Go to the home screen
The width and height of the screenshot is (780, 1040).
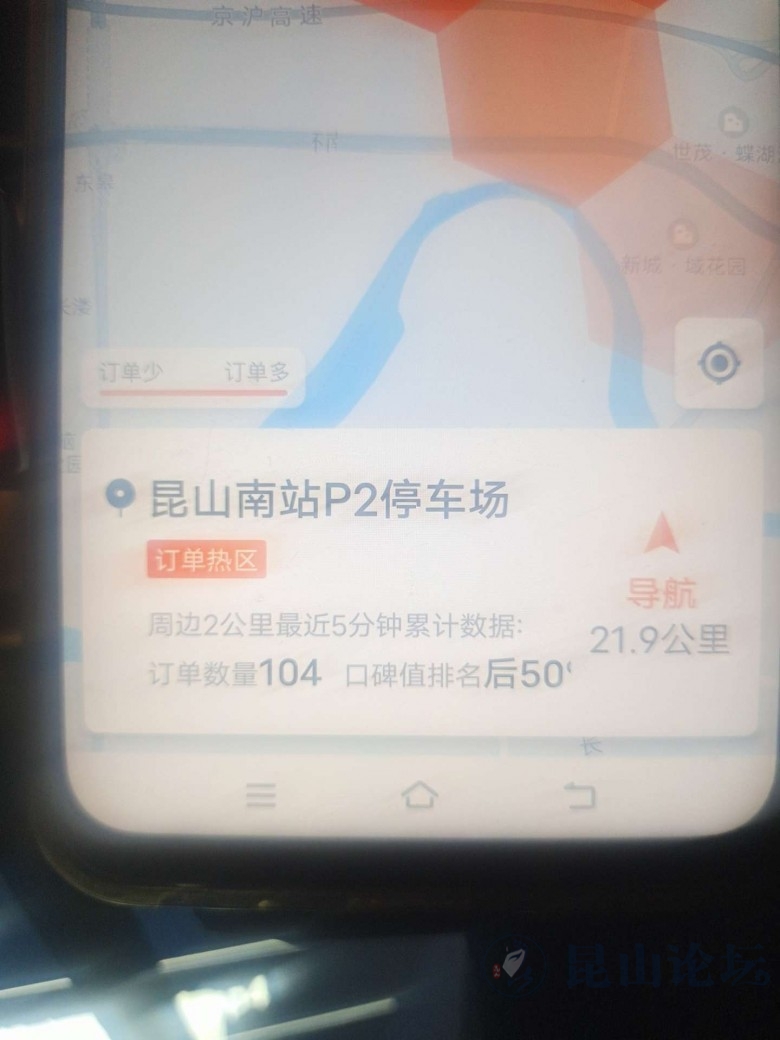point(420,795)
